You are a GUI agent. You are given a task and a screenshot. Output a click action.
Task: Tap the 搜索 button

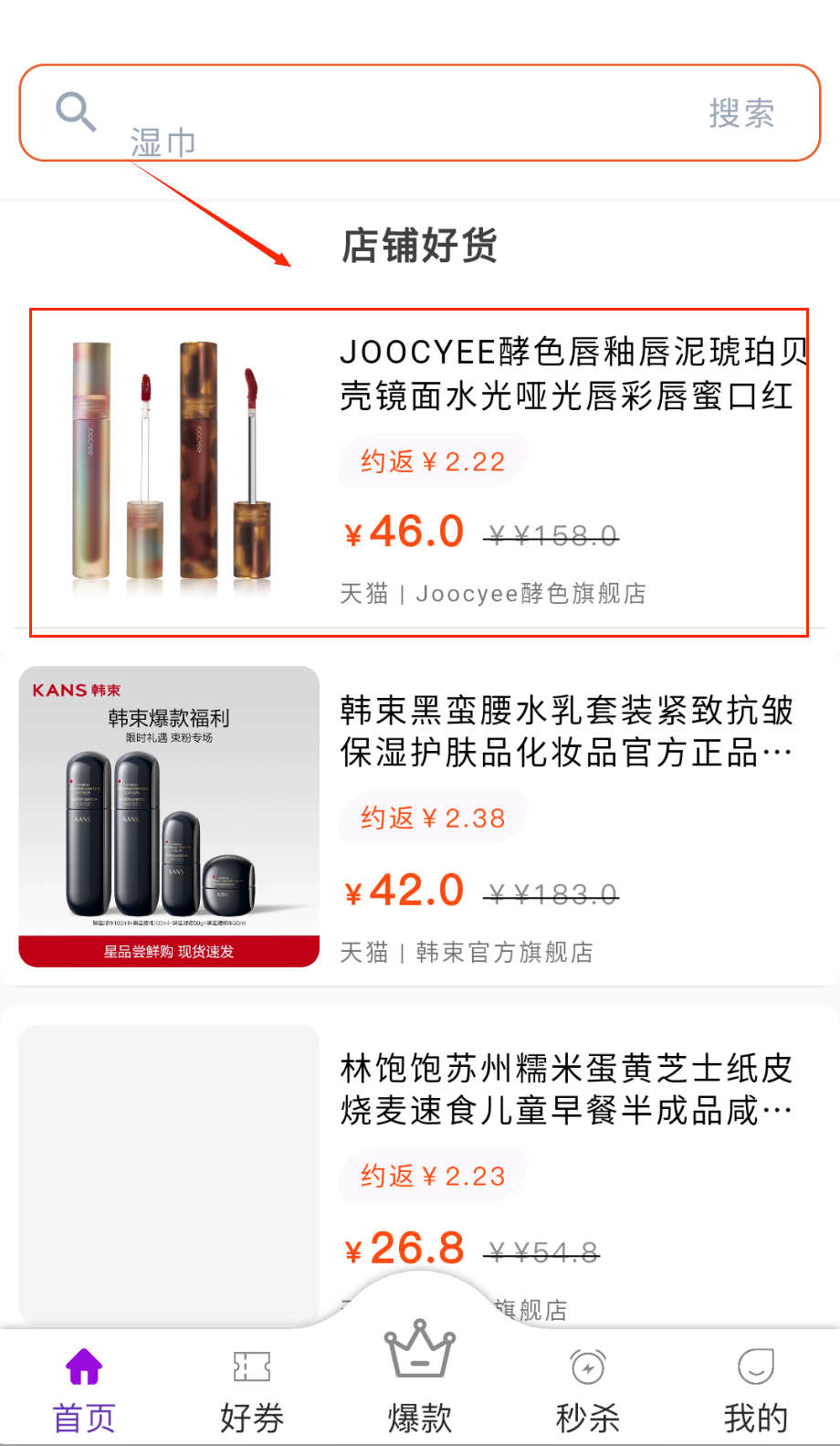tap(741, 113)
